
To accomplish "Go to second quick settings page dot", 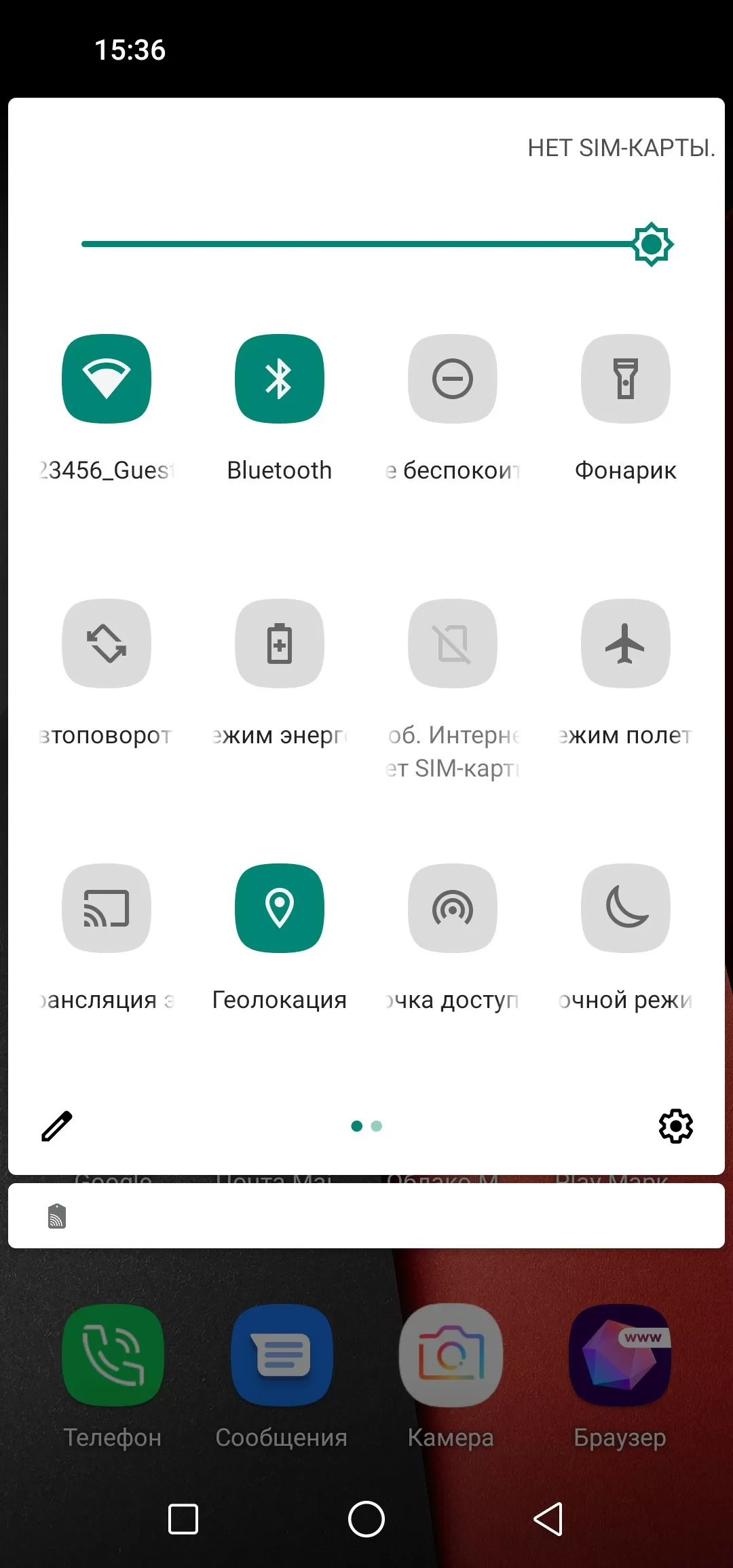I will coord(377,1126).
